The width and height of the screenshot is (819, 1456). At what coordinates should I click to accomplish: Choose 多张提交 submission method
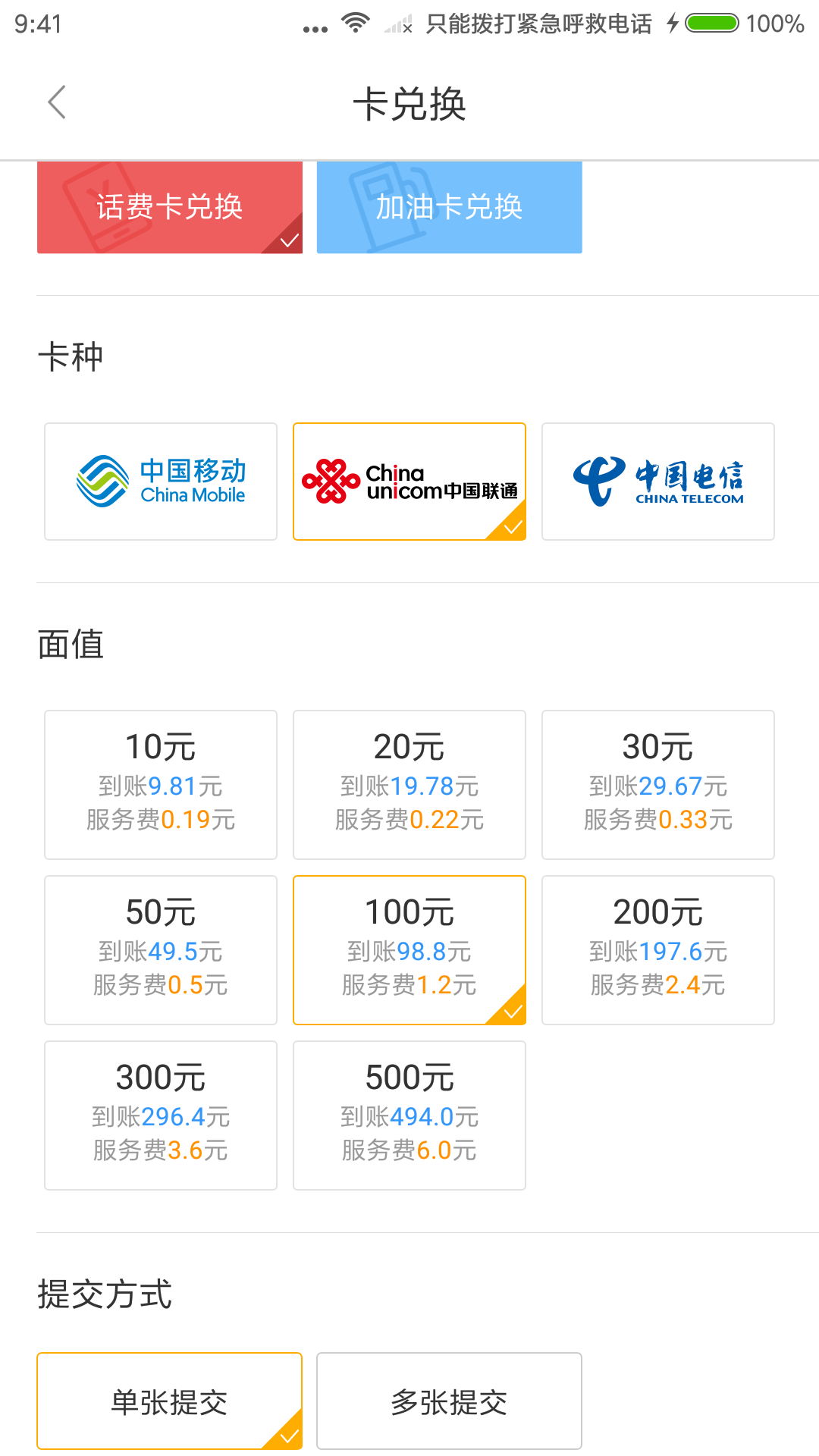click(x=449, y=1401)
